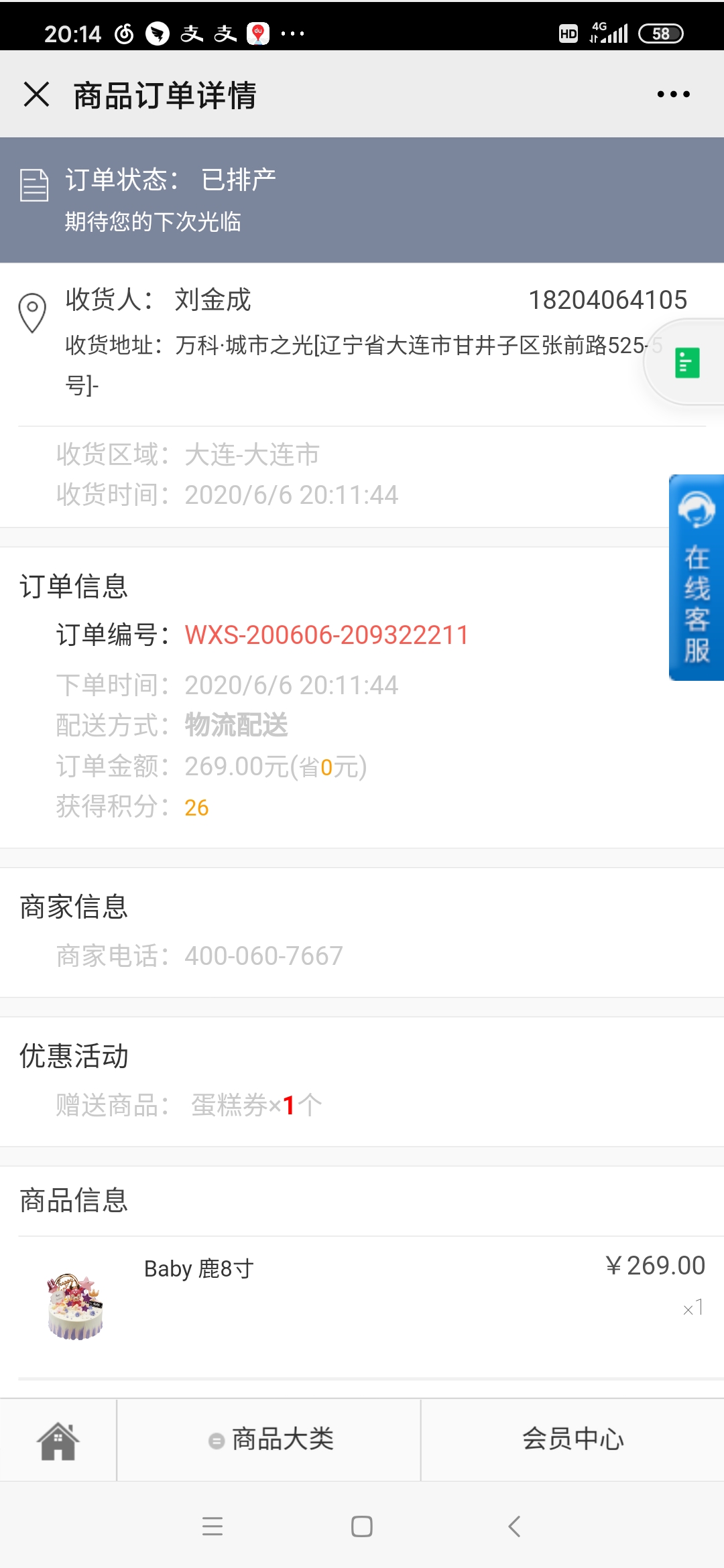Tap the green floating document button
The width and height of the screenshot is (724, 1568).
(x=686, y=363)
